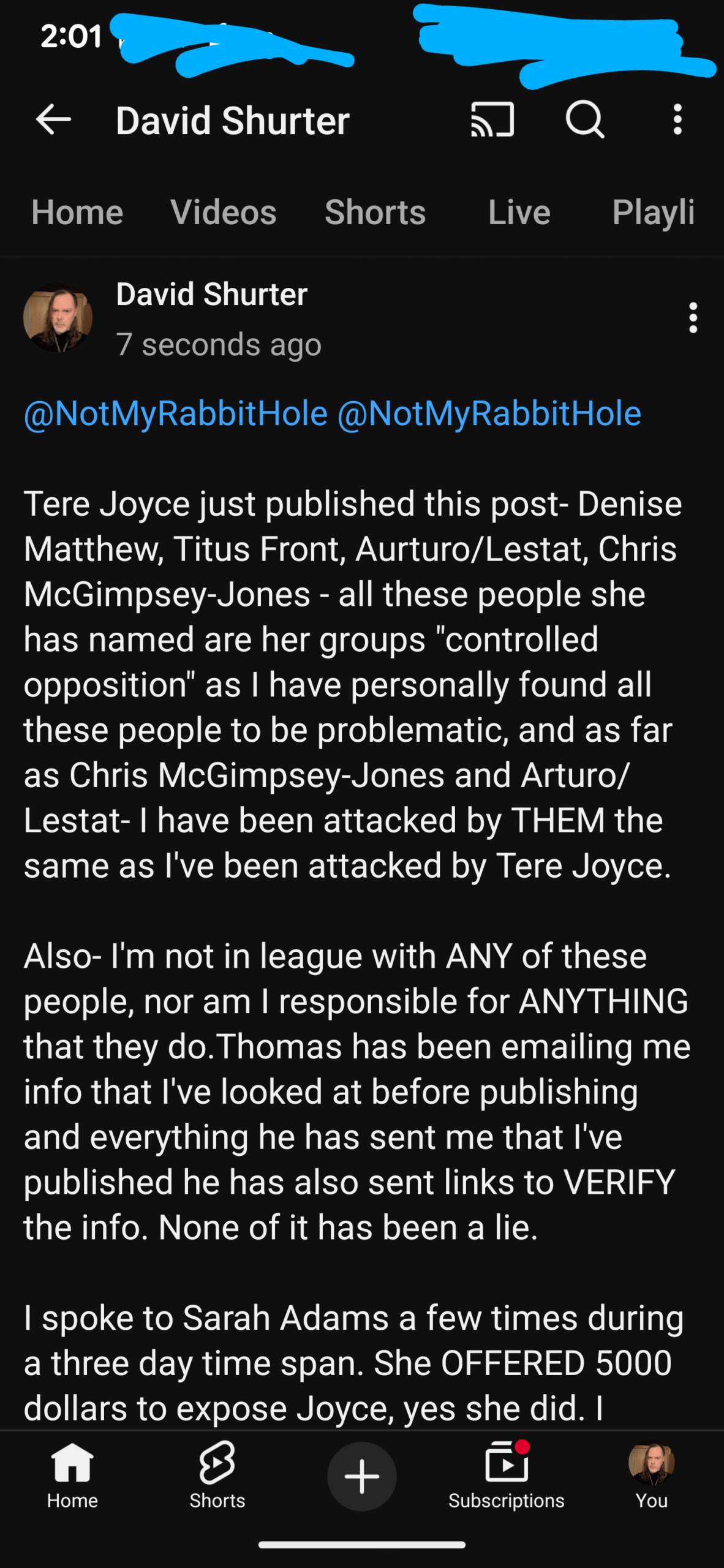Open the channel Shorts tab
724x1568 pixels.
click(x=375, y=213)
